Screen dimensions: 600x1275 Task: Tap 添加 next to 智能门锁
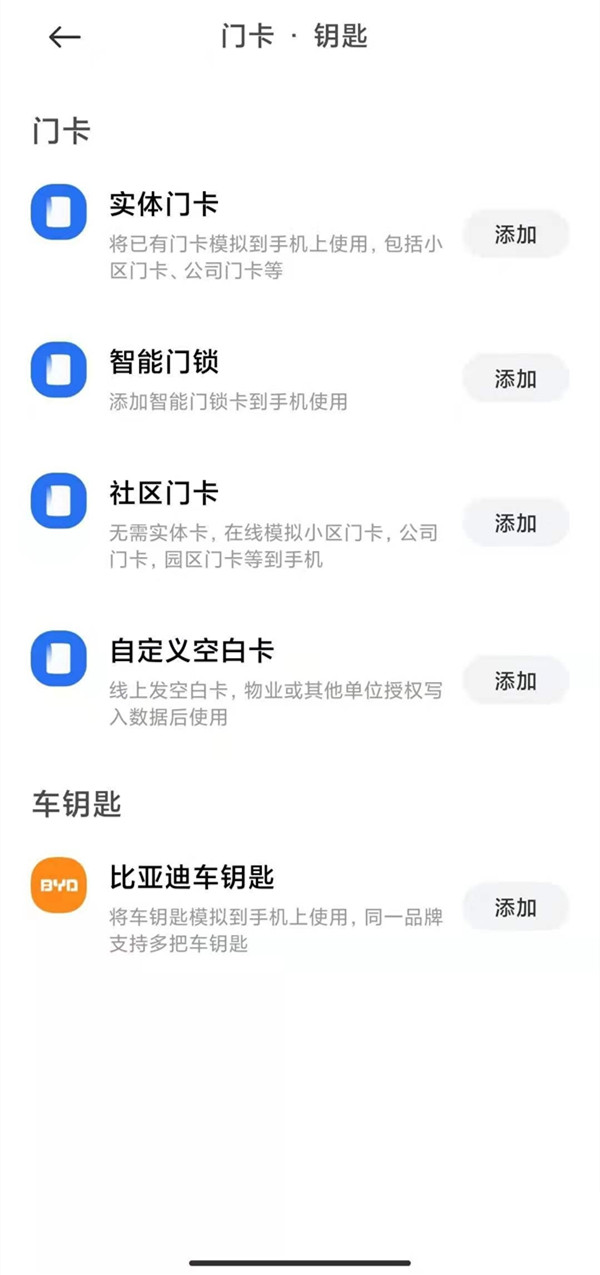coord(516,379)
